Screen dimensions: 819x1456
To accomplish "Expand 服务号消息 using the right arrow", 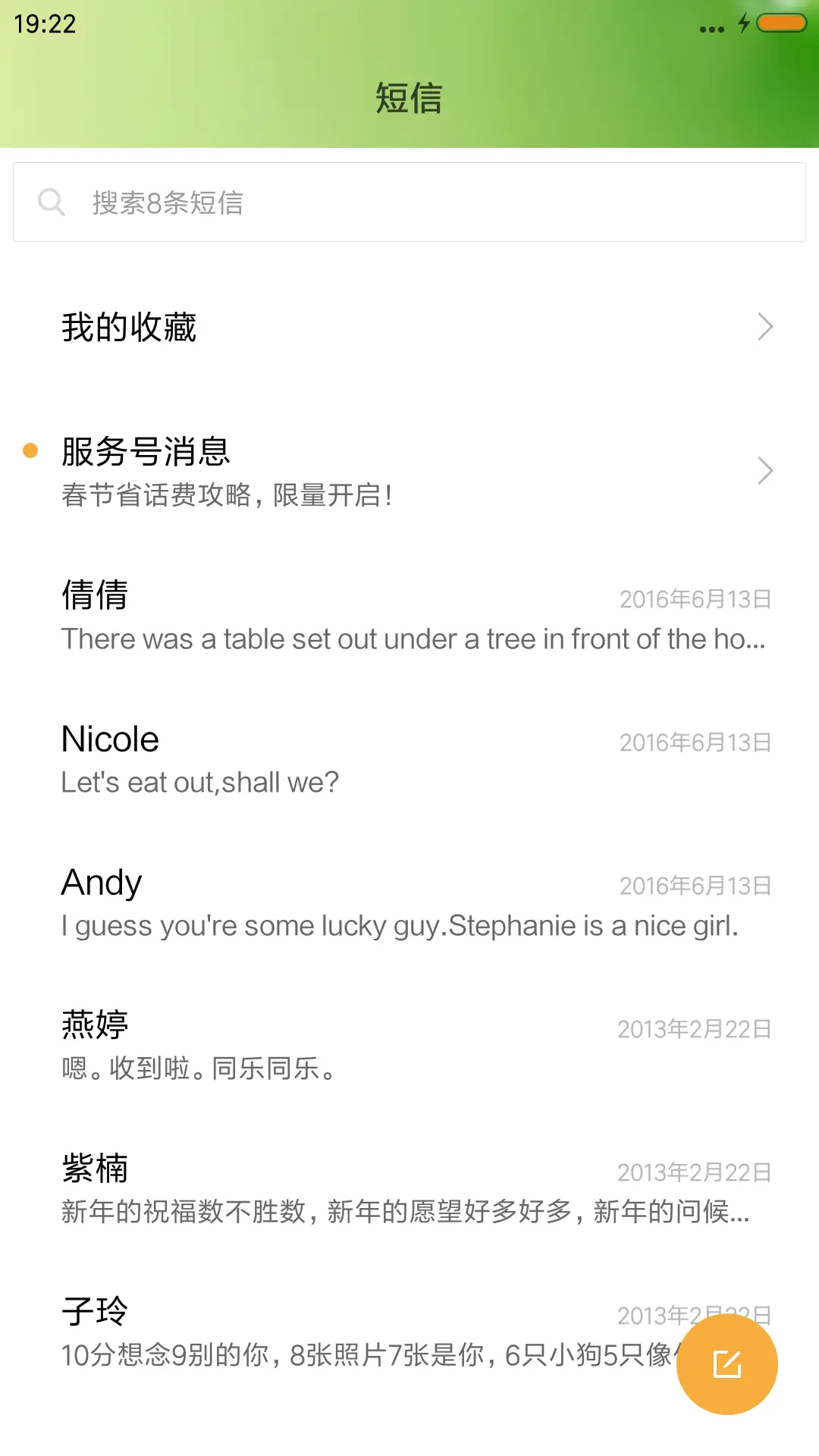I will click(765, 471).
